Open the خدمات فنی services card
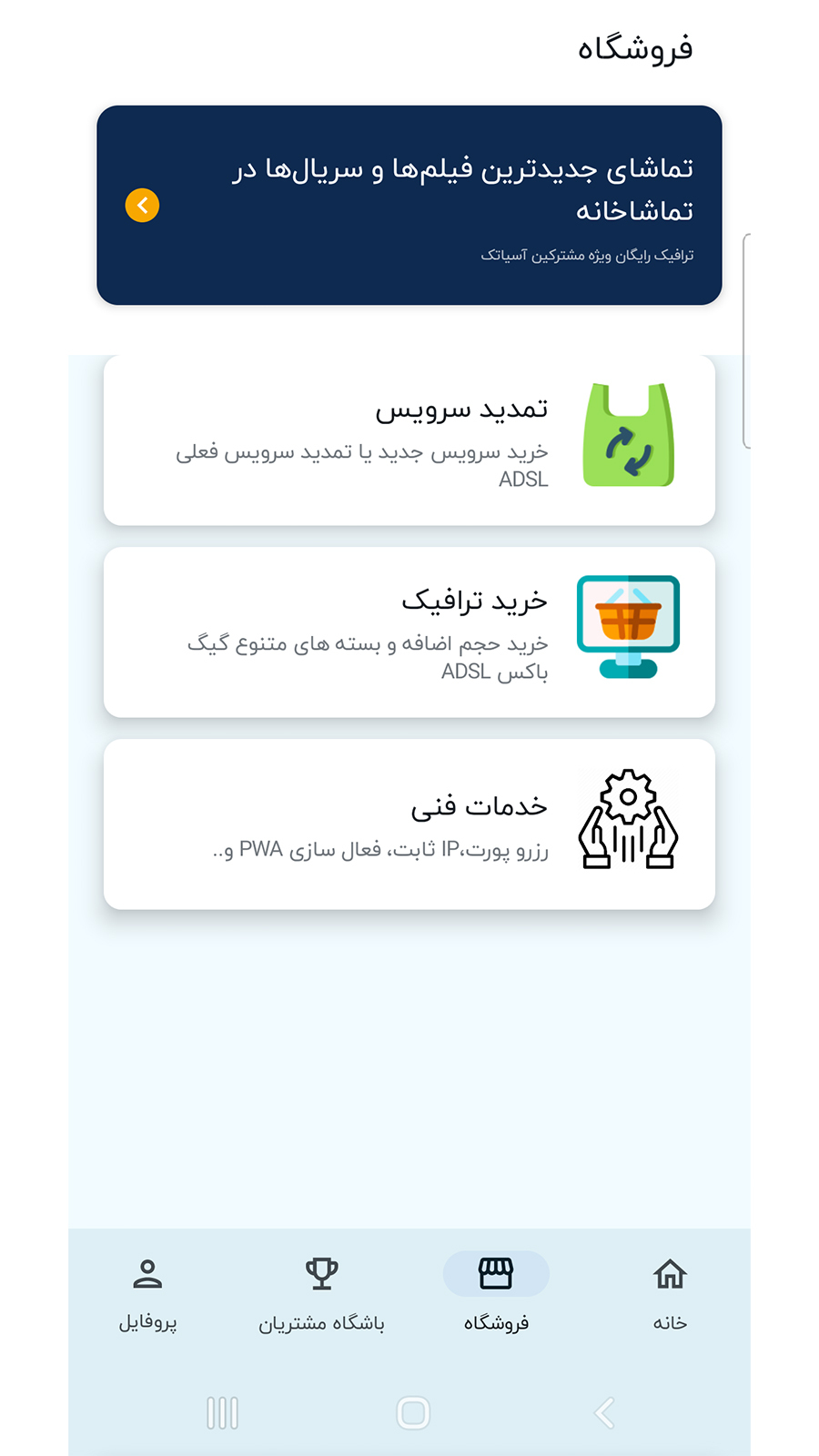Screen dimensions: 819x1456 [x=409, y=824]
